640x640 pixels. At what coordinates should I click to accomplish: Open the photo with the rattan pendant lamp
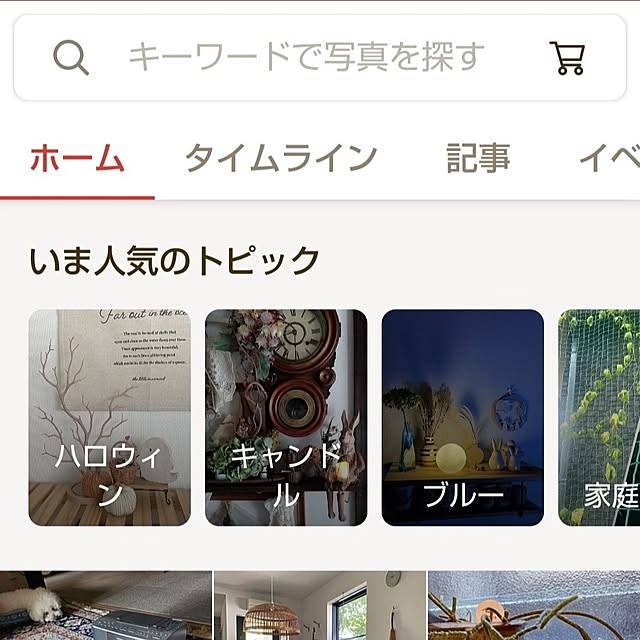pos(319,606)
